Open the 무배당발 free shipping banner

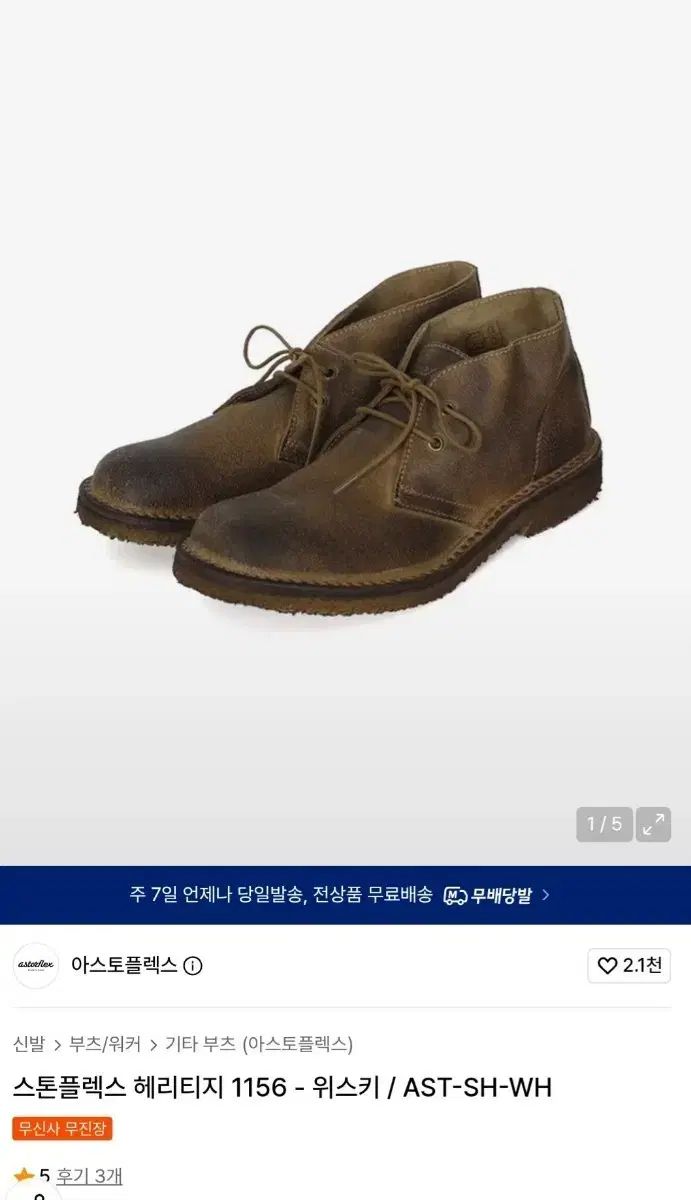pyautogui.click(x=345, y=895)
